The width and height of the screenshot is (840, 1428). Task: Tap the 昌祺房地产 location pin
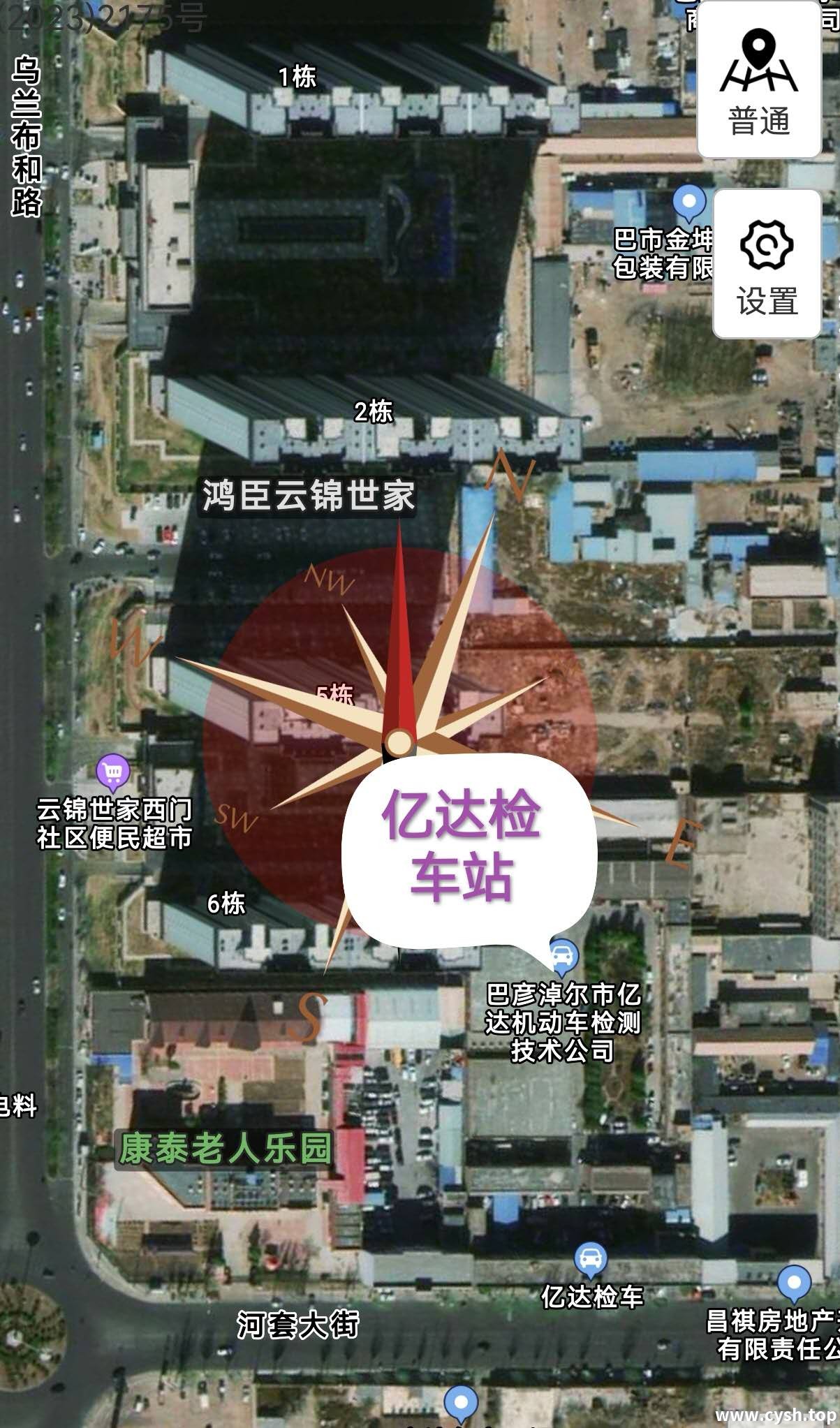(x=793, y=1283)
